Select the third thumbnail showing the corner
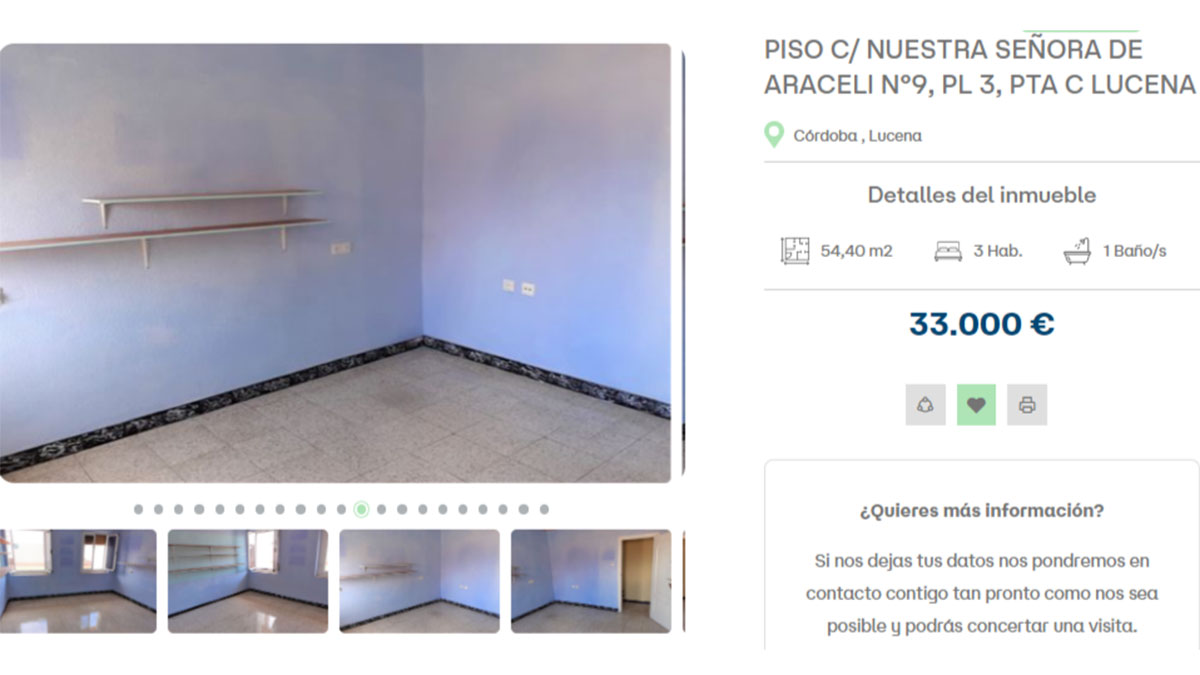This screenshot has width=1200, height=675. [x=419, y=581]
